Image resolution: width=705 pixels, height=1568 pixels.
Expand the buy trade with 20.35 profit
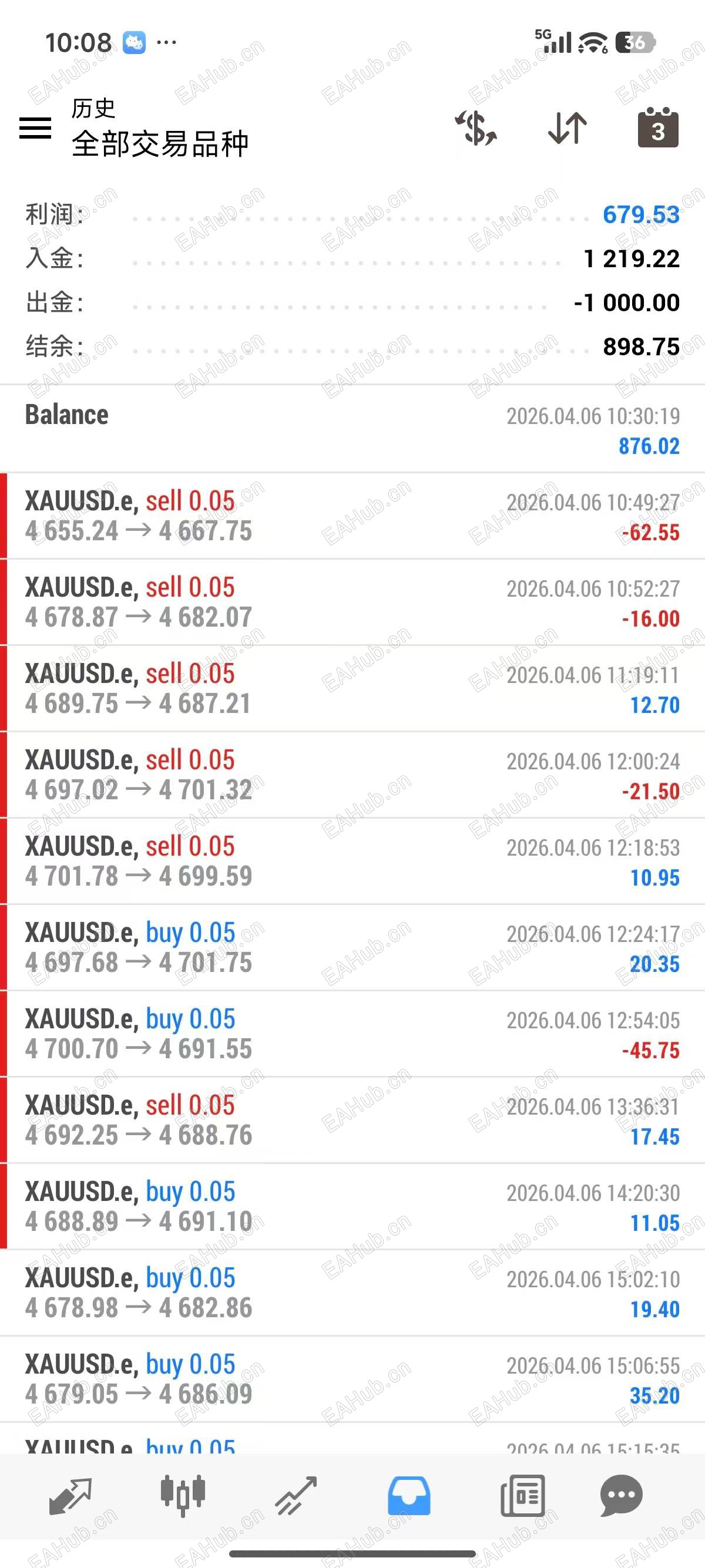pyautogui.click(x=352, y=948)
